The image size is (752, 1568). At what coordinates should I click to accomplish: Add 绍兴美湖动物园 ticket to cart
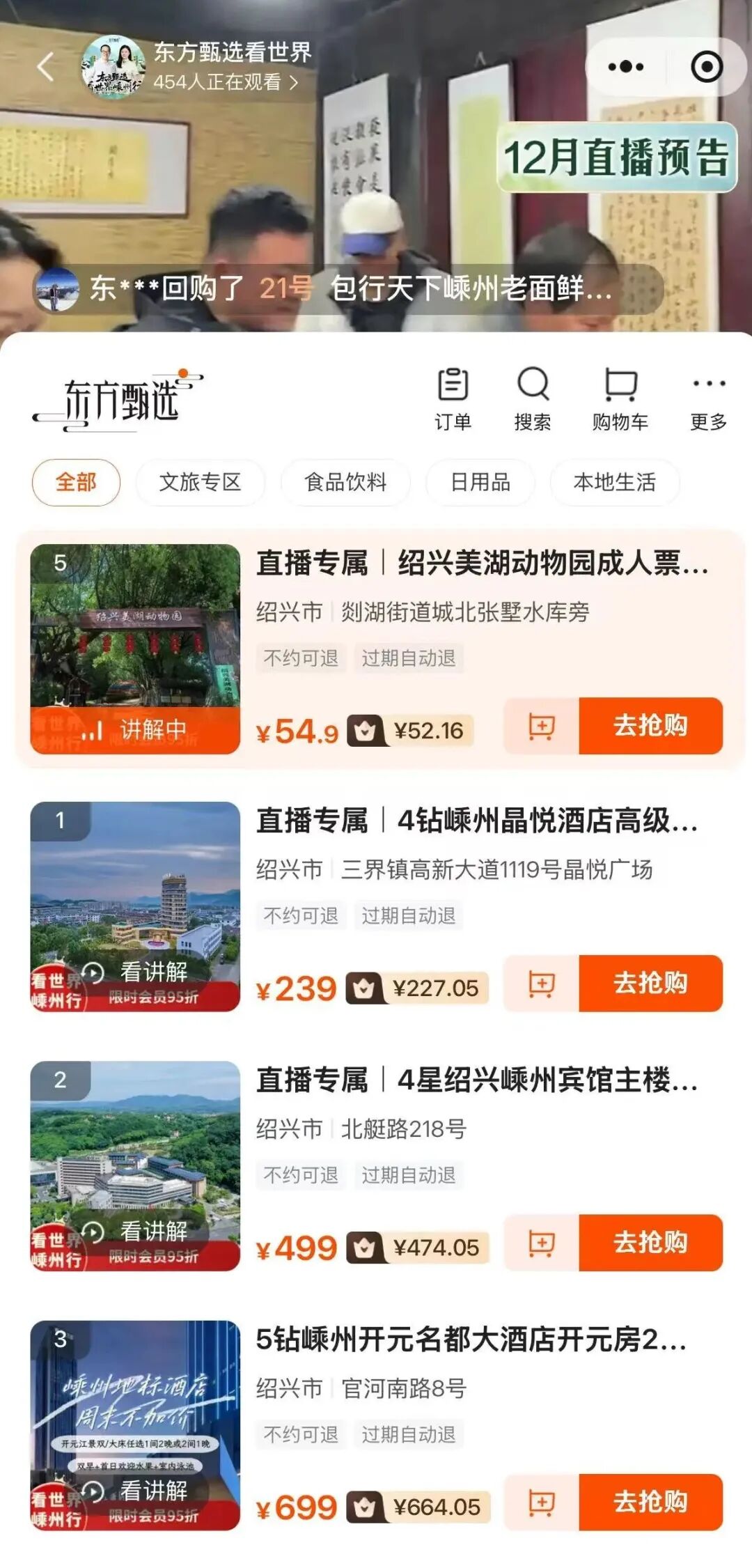(x=541, y=726)
